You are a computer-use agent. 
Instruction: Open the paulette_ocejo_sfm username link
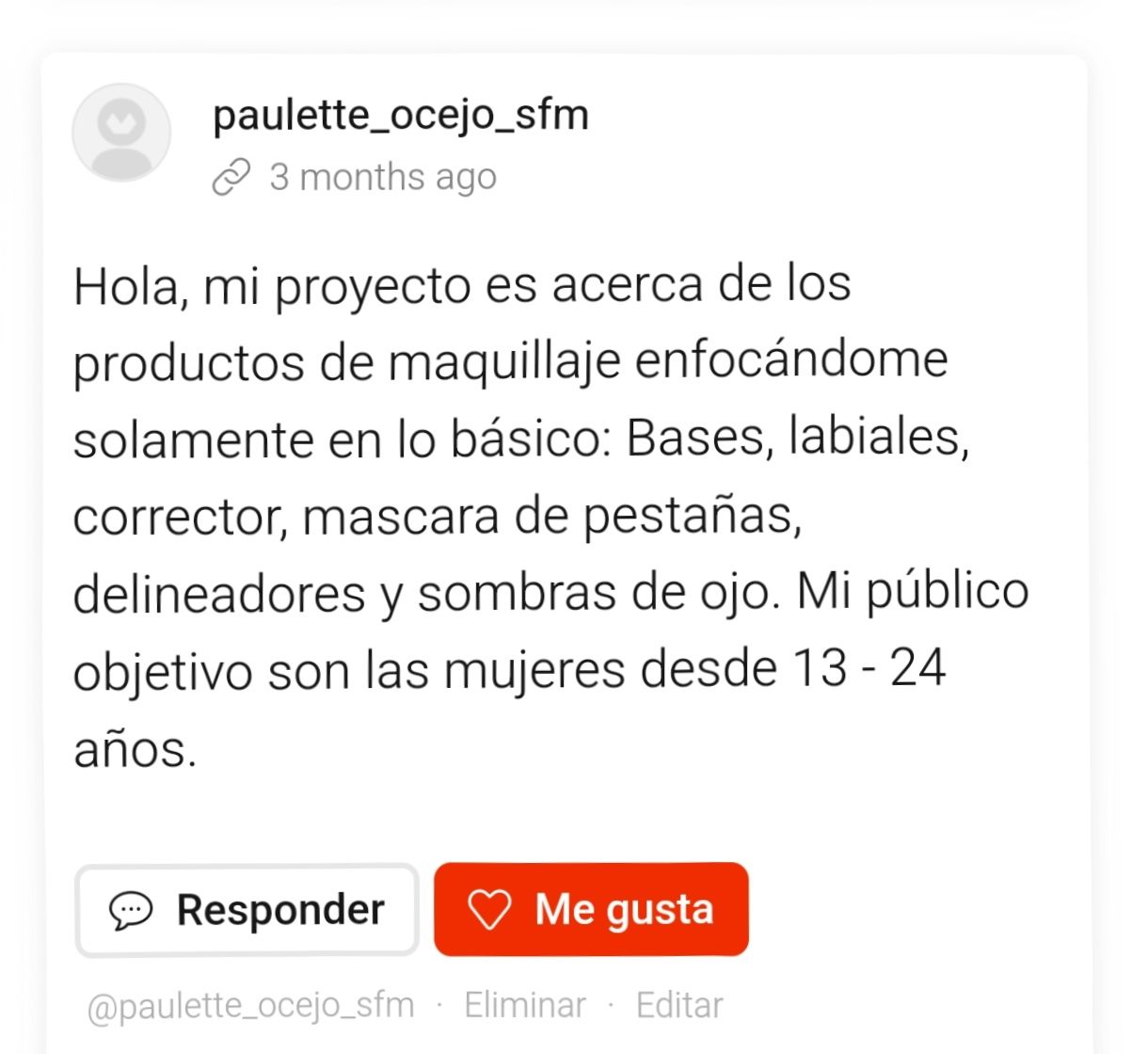click(401, 116)
